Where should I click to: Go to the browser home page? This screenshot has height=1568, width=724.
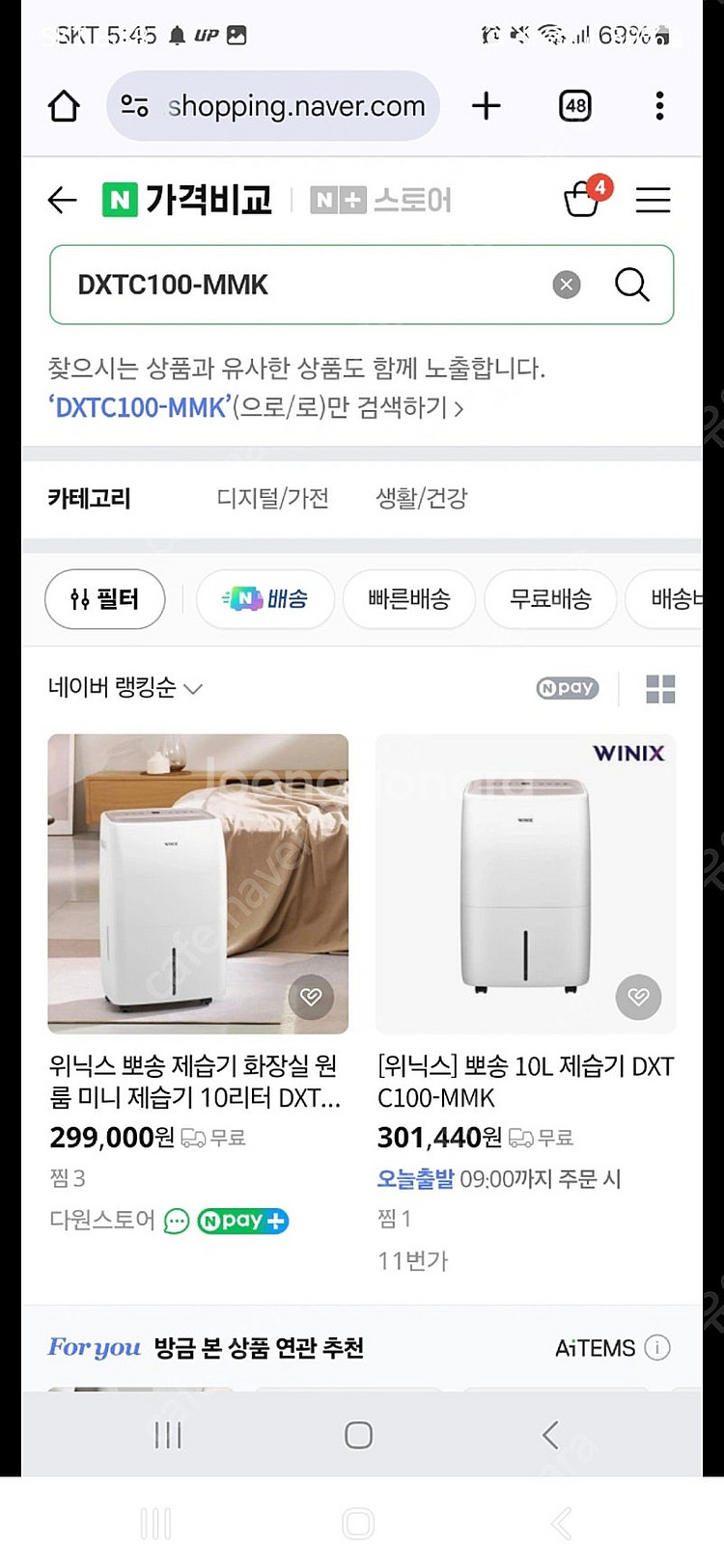64,106
